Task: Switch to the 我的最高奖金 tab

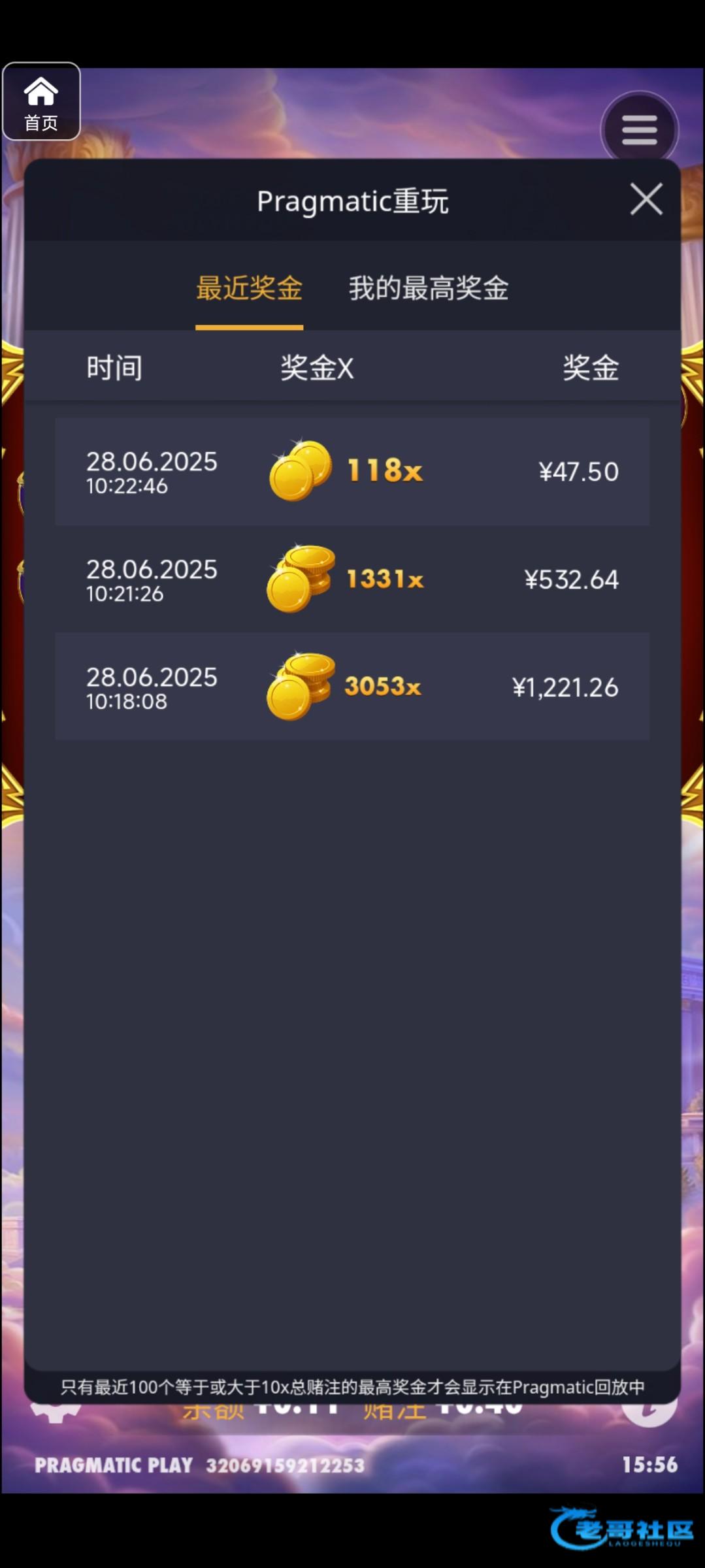Action: tap(428, 288)
